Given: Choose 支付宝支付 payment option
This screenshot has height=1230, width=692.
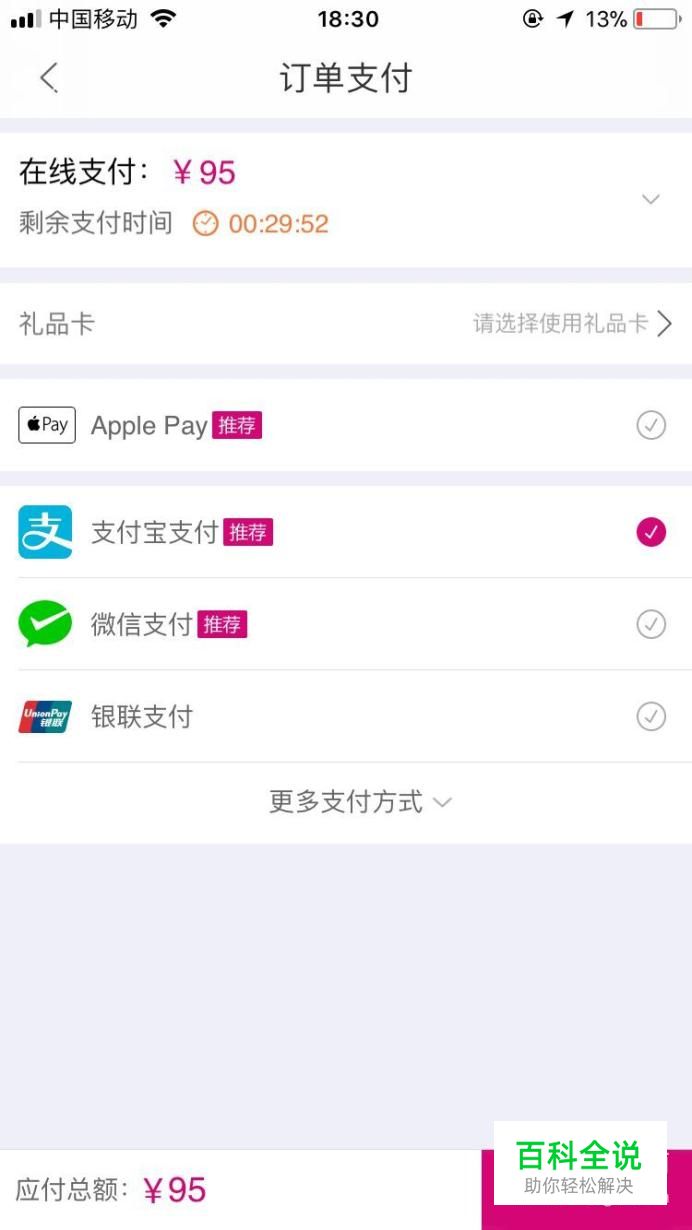Looking at the screenshot, I should pos(651,533).
